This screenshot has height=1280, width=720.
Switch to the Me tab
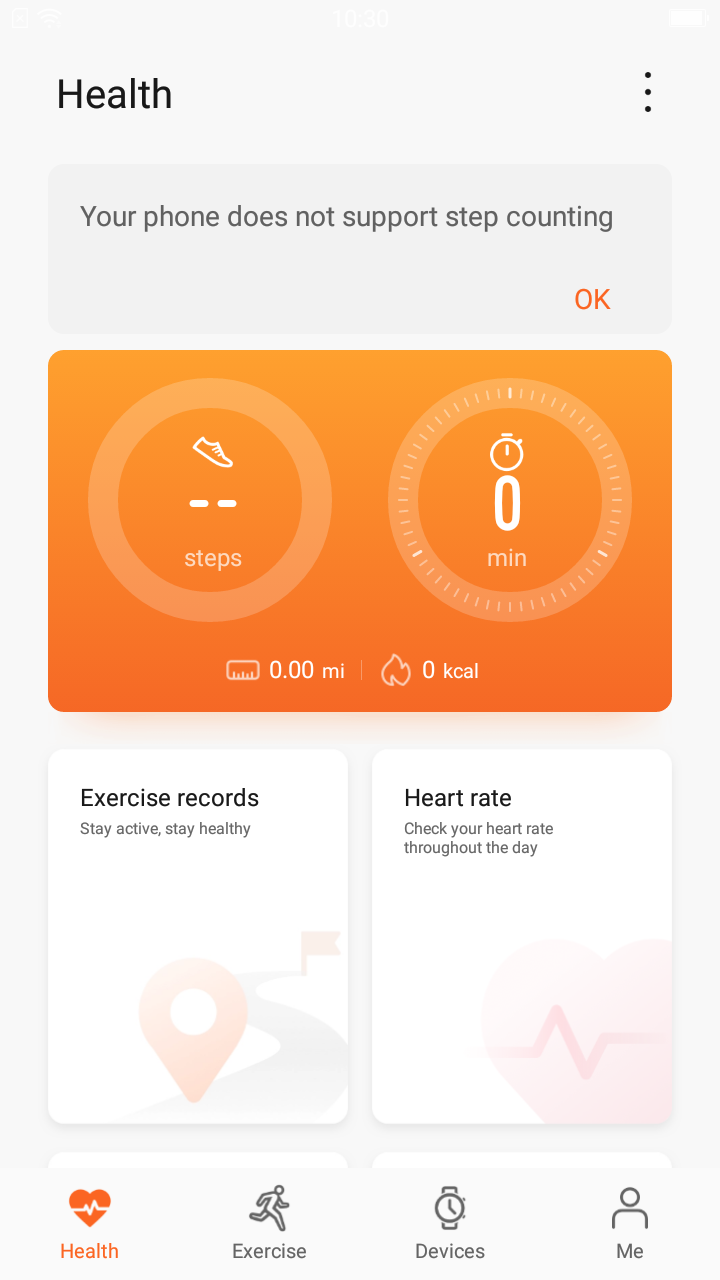[630, 1224]
